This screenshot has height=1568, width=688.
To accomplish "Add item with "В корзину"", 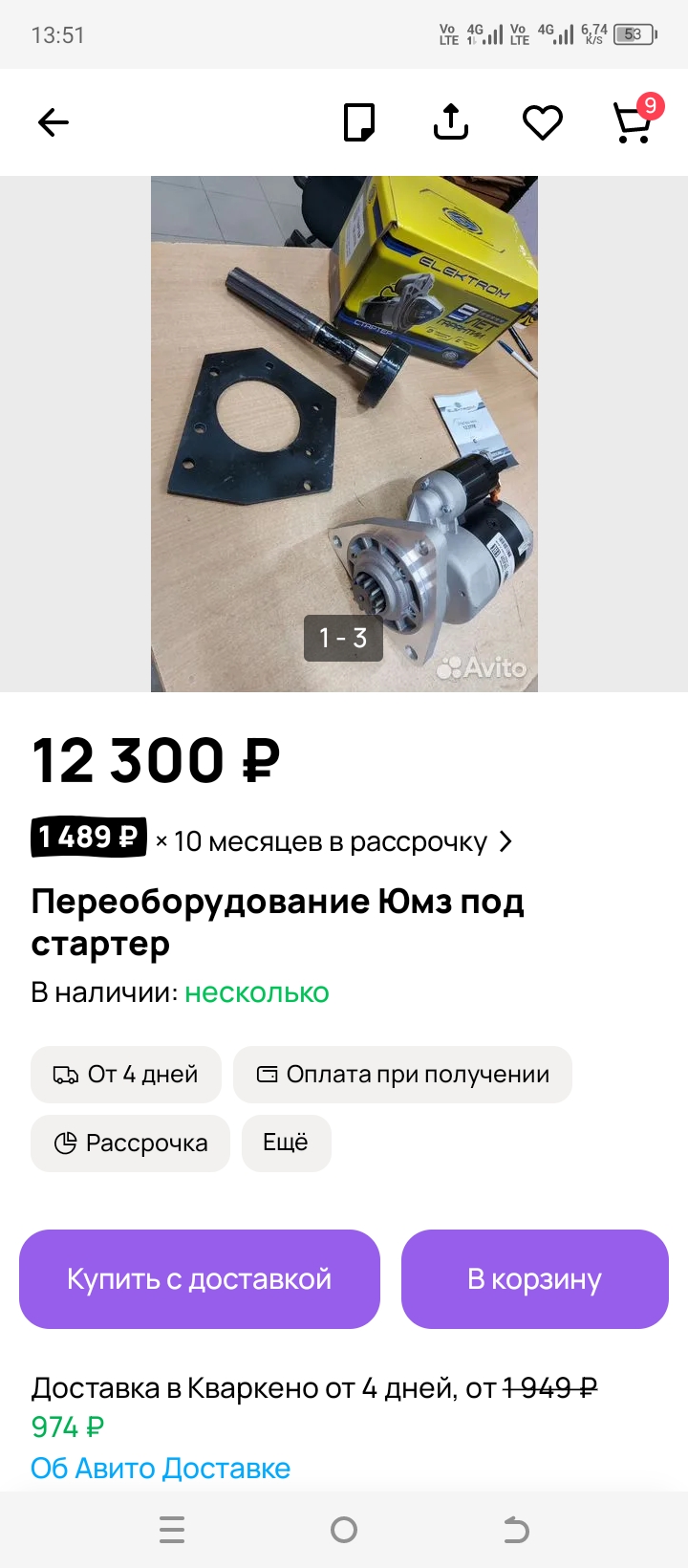I will tap(534, 1279).
